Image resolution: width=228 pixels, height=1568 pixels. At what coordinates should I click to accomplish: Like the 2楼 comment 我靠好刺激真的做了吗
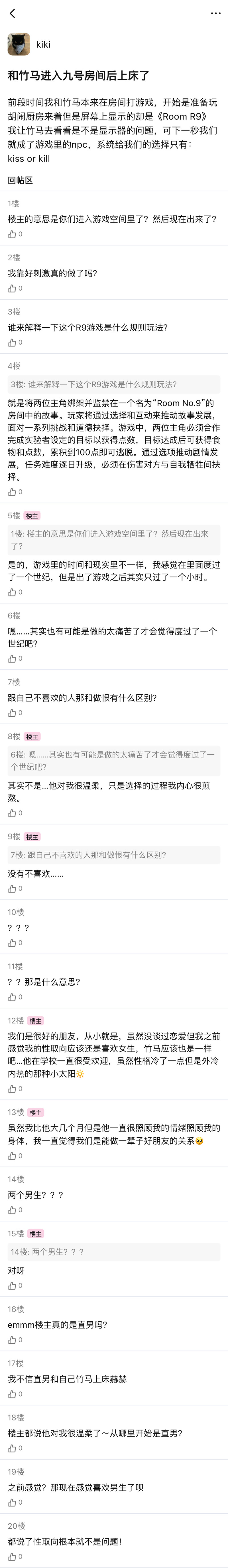click(12, 289)
